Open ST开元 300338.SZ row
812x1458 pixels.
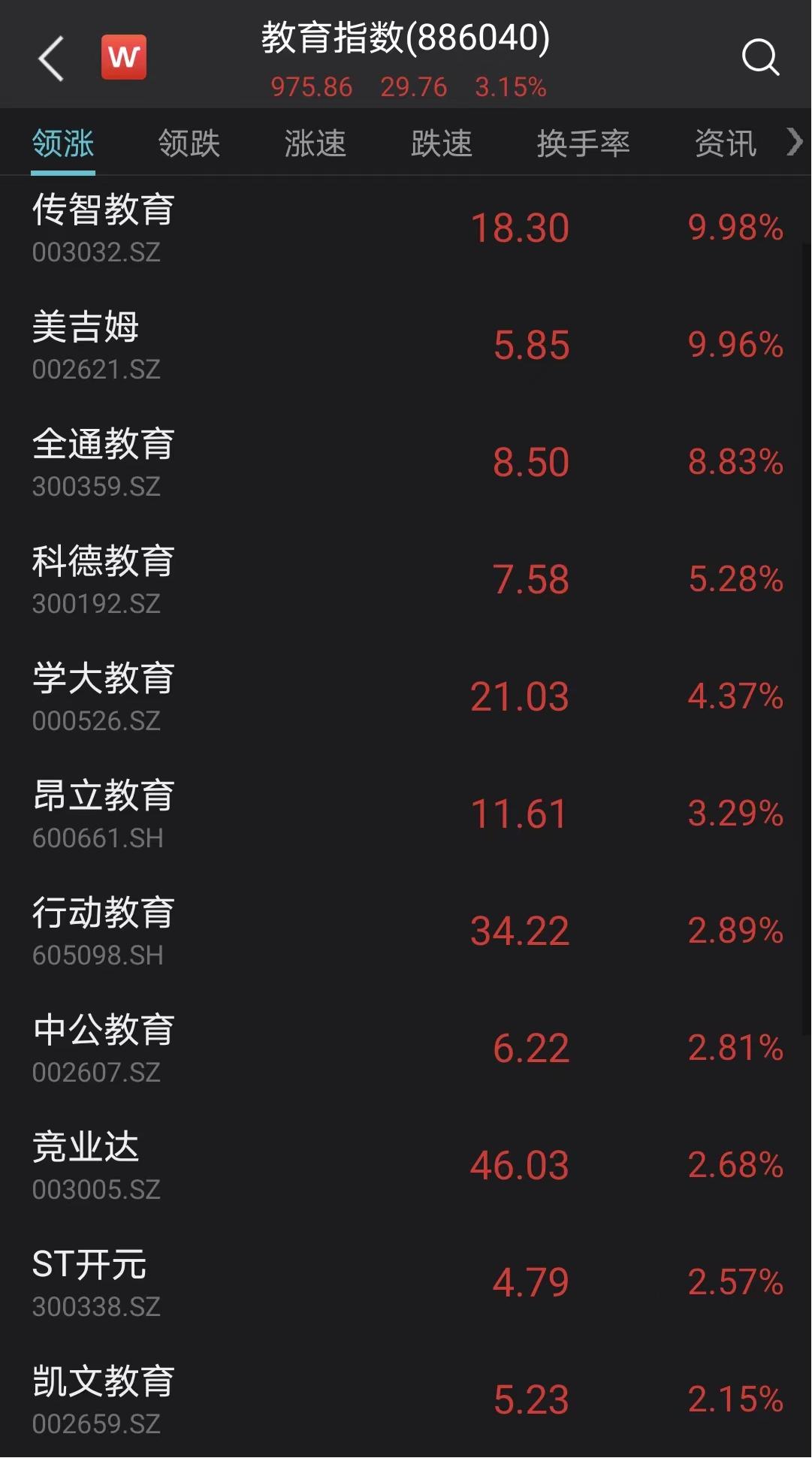pos(406,1282)
